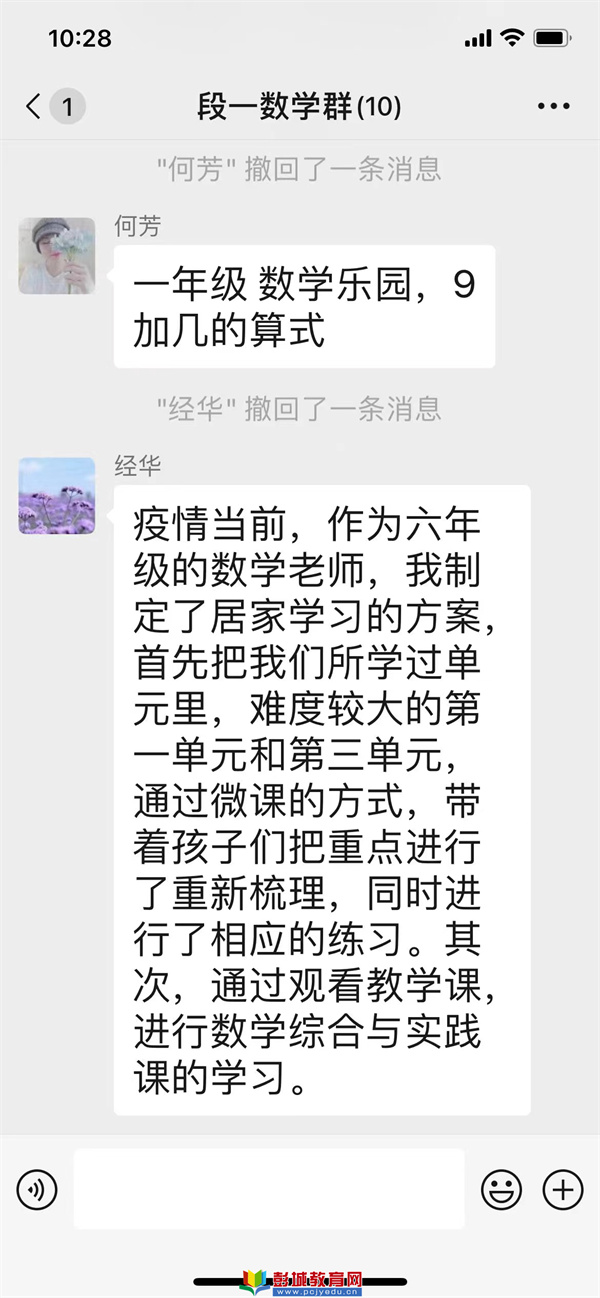Open 何芳's profile avatar
Image resolution: width=600 pixels, height=1298 pixels.
(x=57, y=256)
